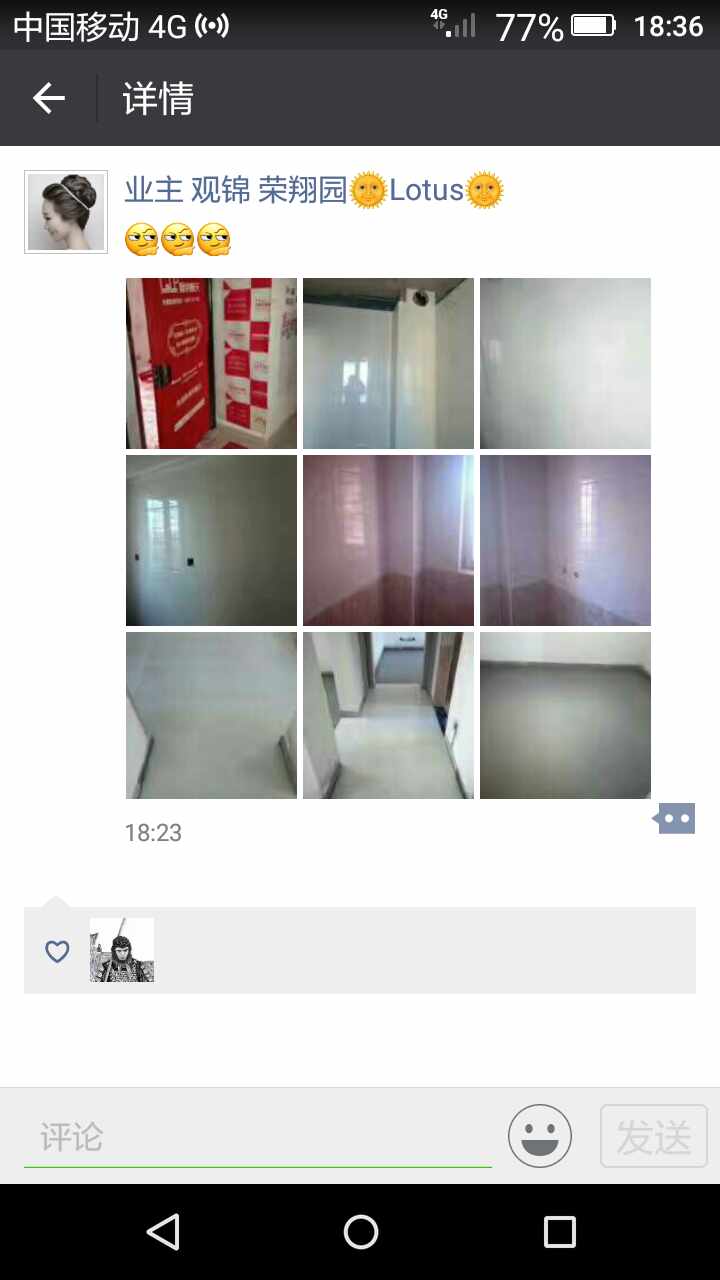View the hallway photo in the bottom row

[x=388, y=715]
